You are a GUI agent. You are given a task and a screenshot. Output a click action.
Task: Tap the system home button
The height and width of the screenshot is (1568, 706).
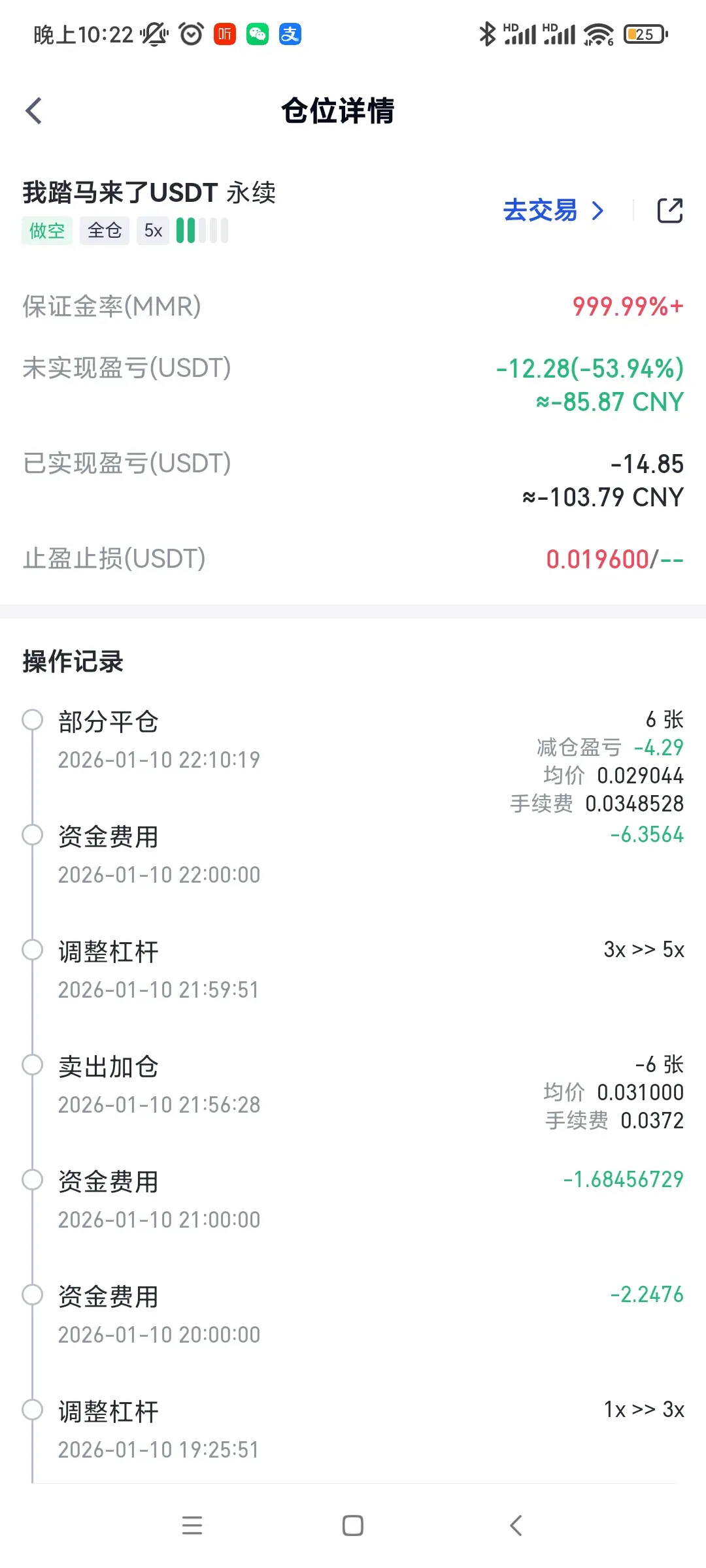[353, 1526]
